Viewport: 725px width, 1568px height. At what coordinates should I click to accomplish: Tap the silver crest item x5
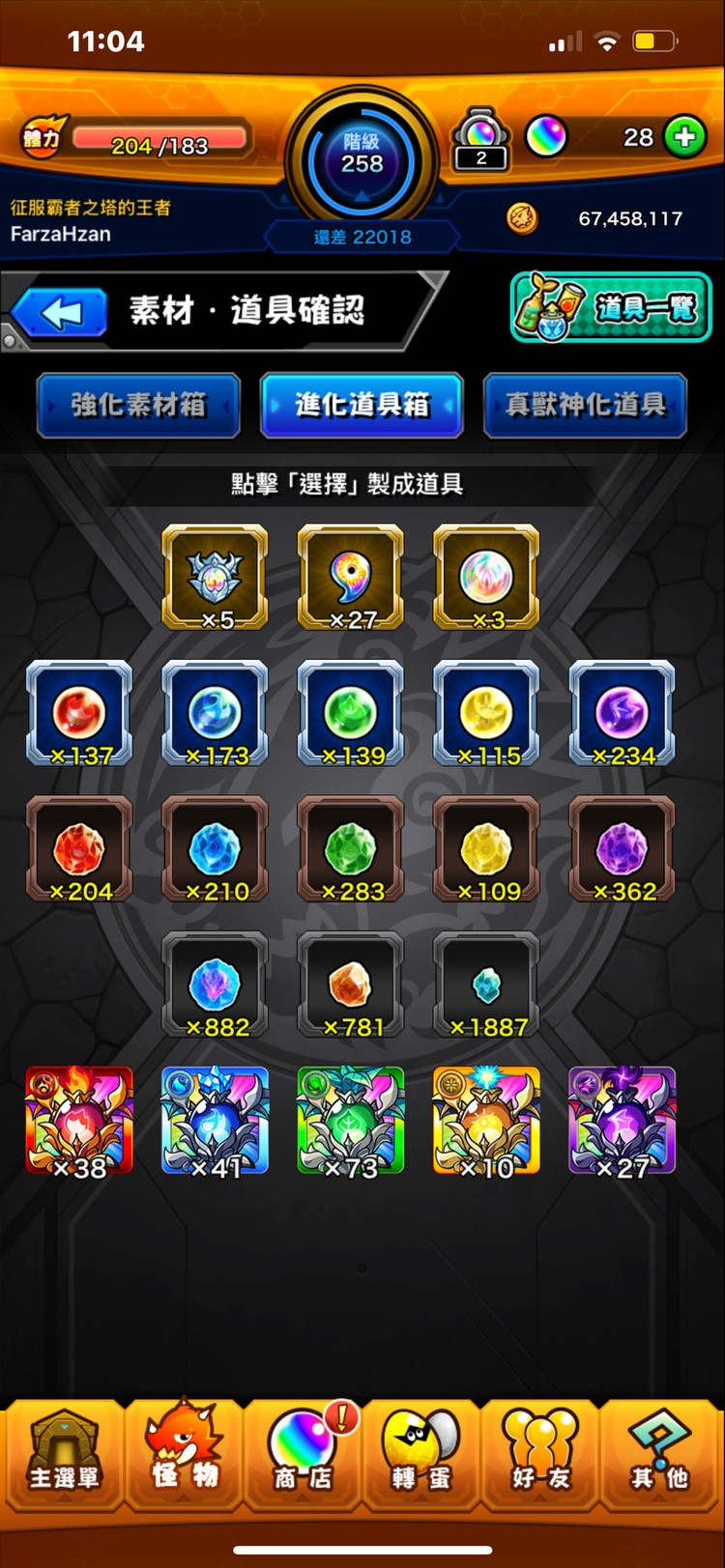click(215, 578)
